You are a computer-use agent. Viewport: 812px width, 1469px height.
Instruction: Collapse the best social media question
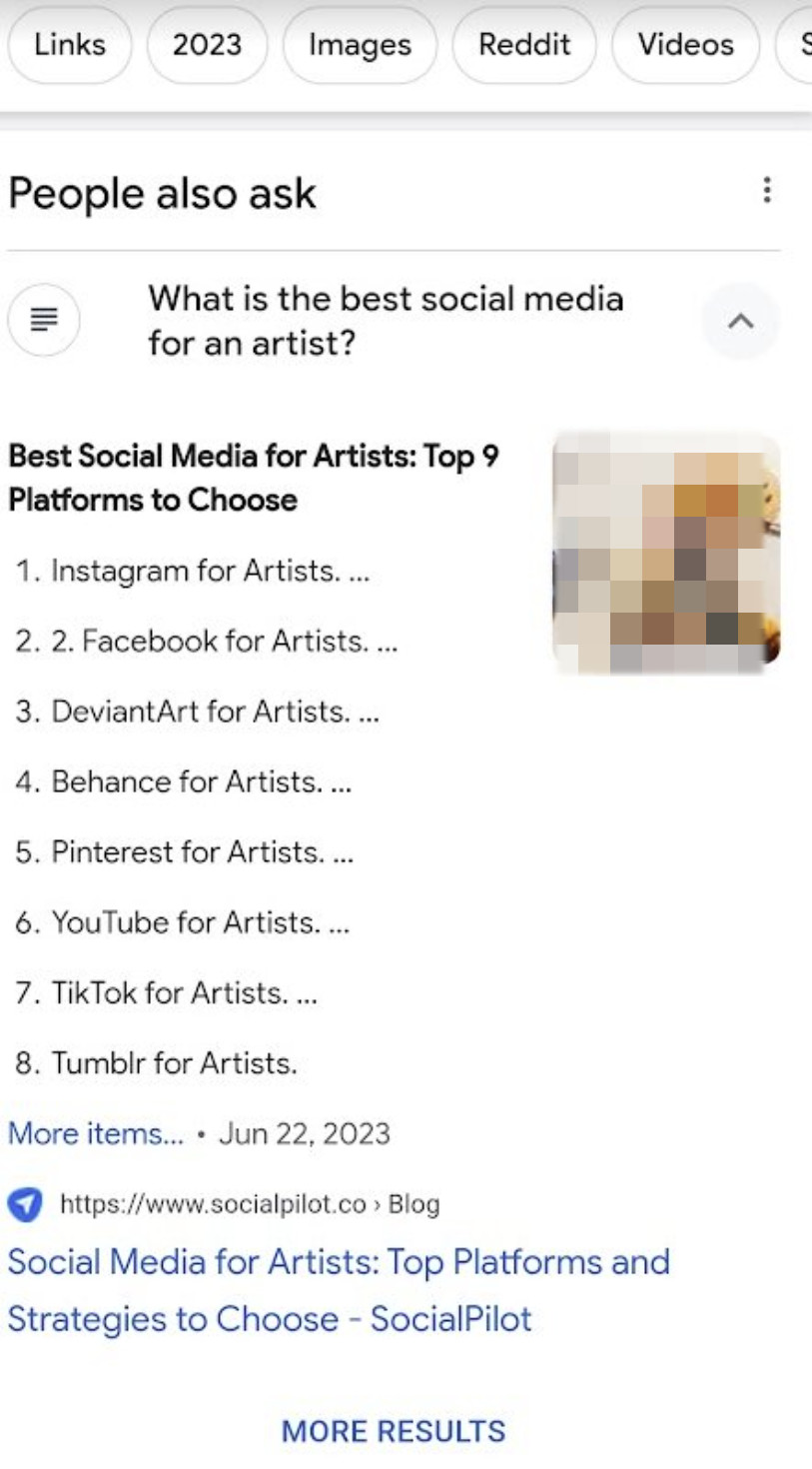pos(740,321)
